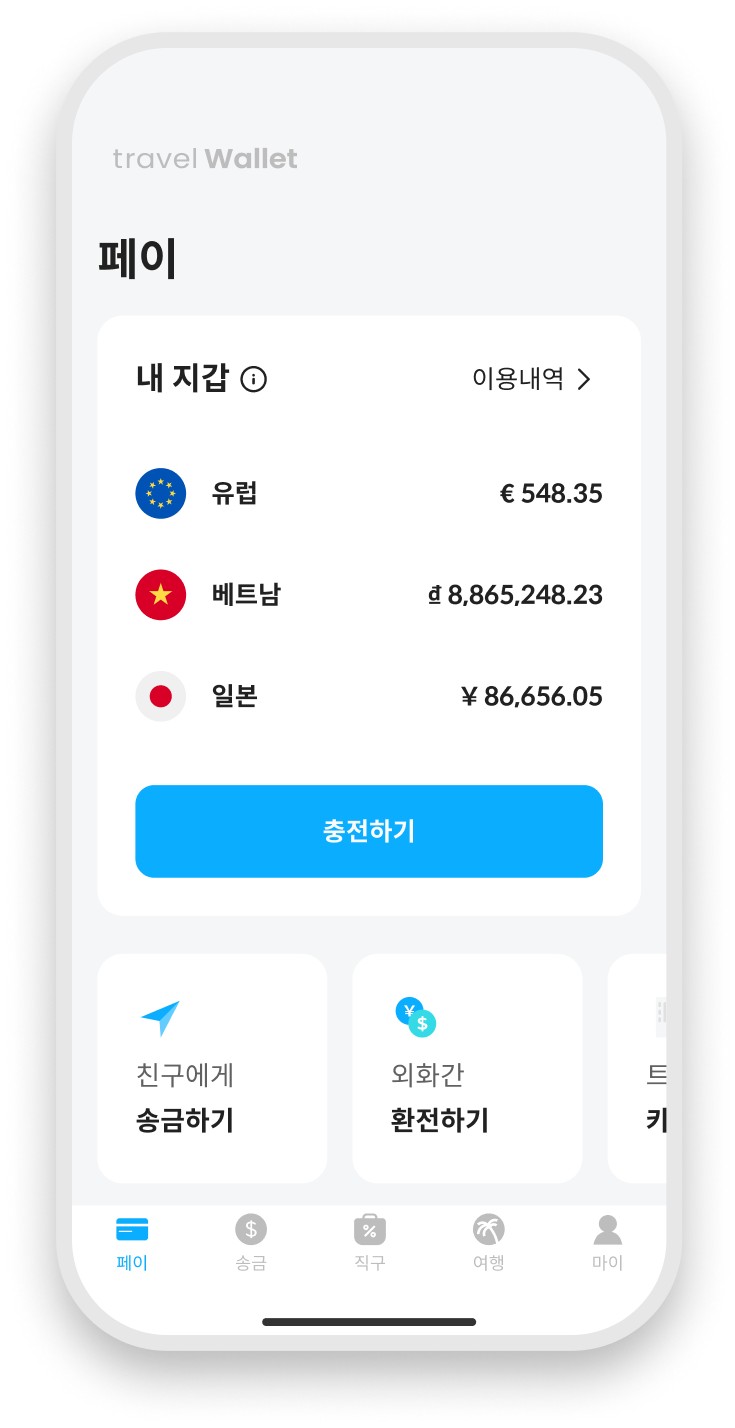735x1428 pixels.
Task: Open the 마이 profile icon
Action: 607,1229
